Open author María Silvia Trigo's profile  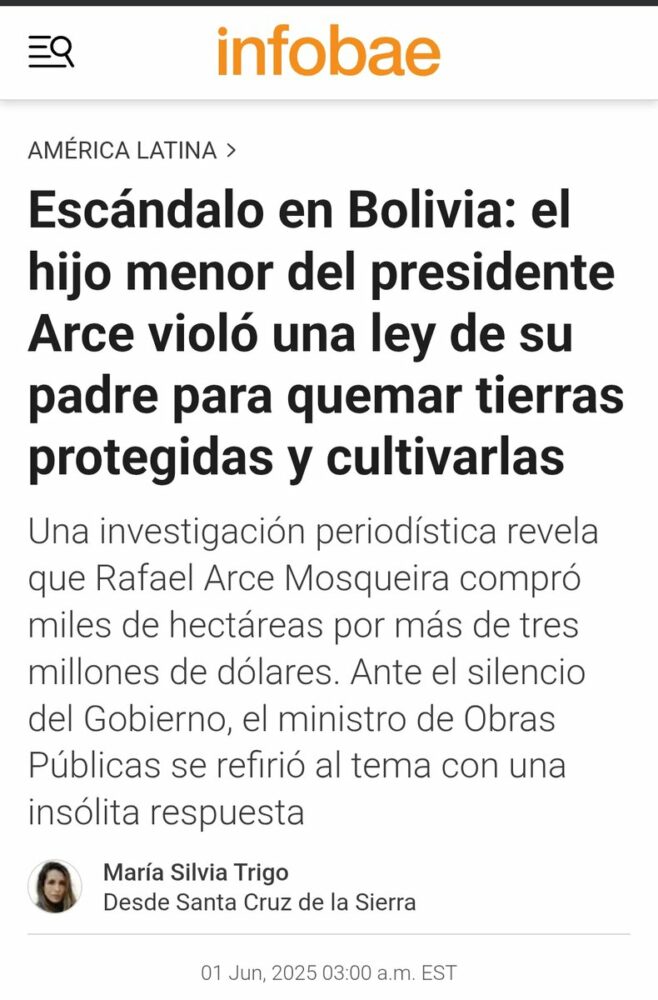[x=195, y=872]
